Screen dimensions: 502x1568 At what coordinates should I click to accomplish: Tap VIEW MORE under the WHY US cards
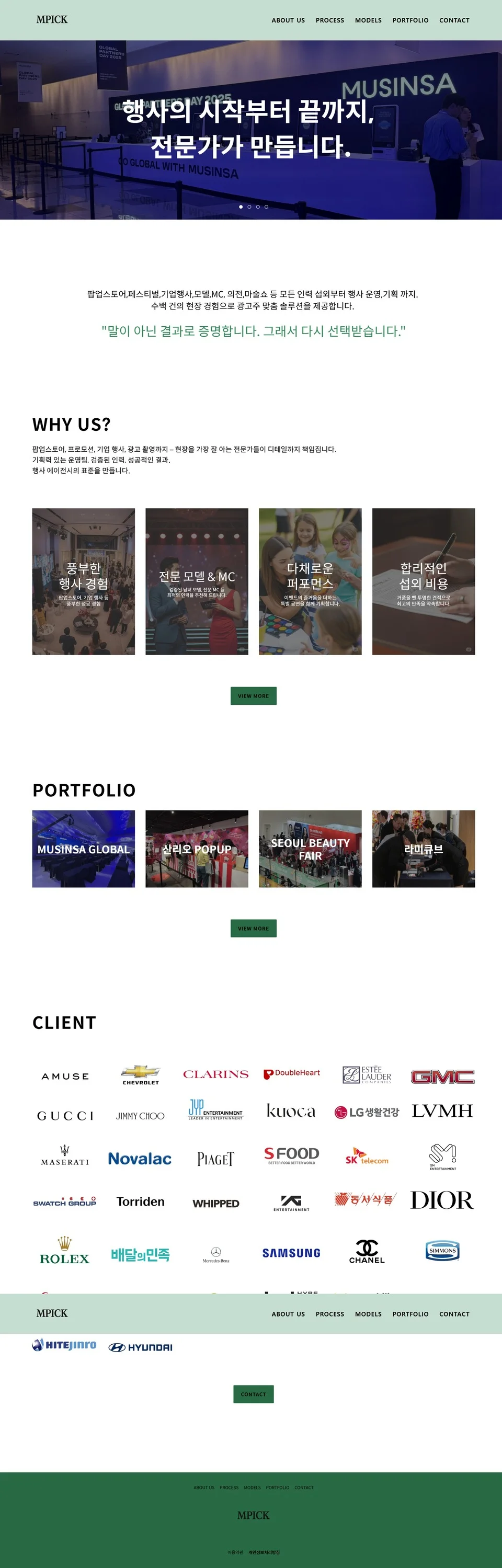253,696
